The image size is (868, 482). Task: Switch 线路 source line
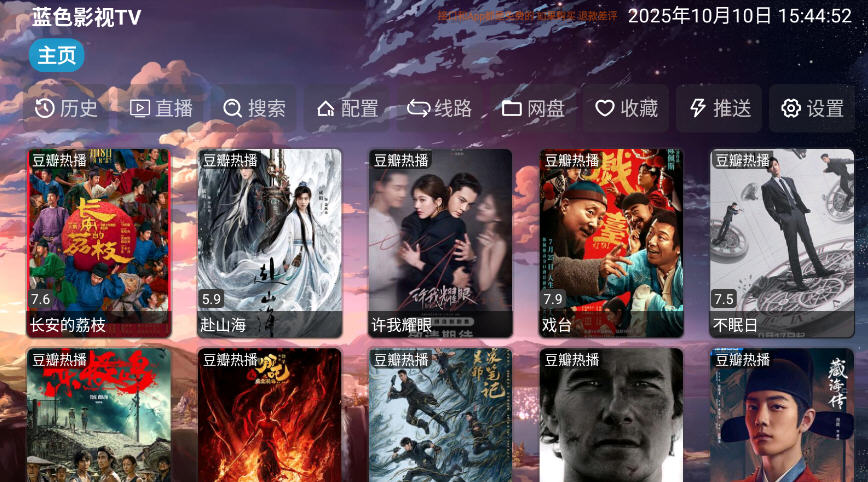click(440, 108)
